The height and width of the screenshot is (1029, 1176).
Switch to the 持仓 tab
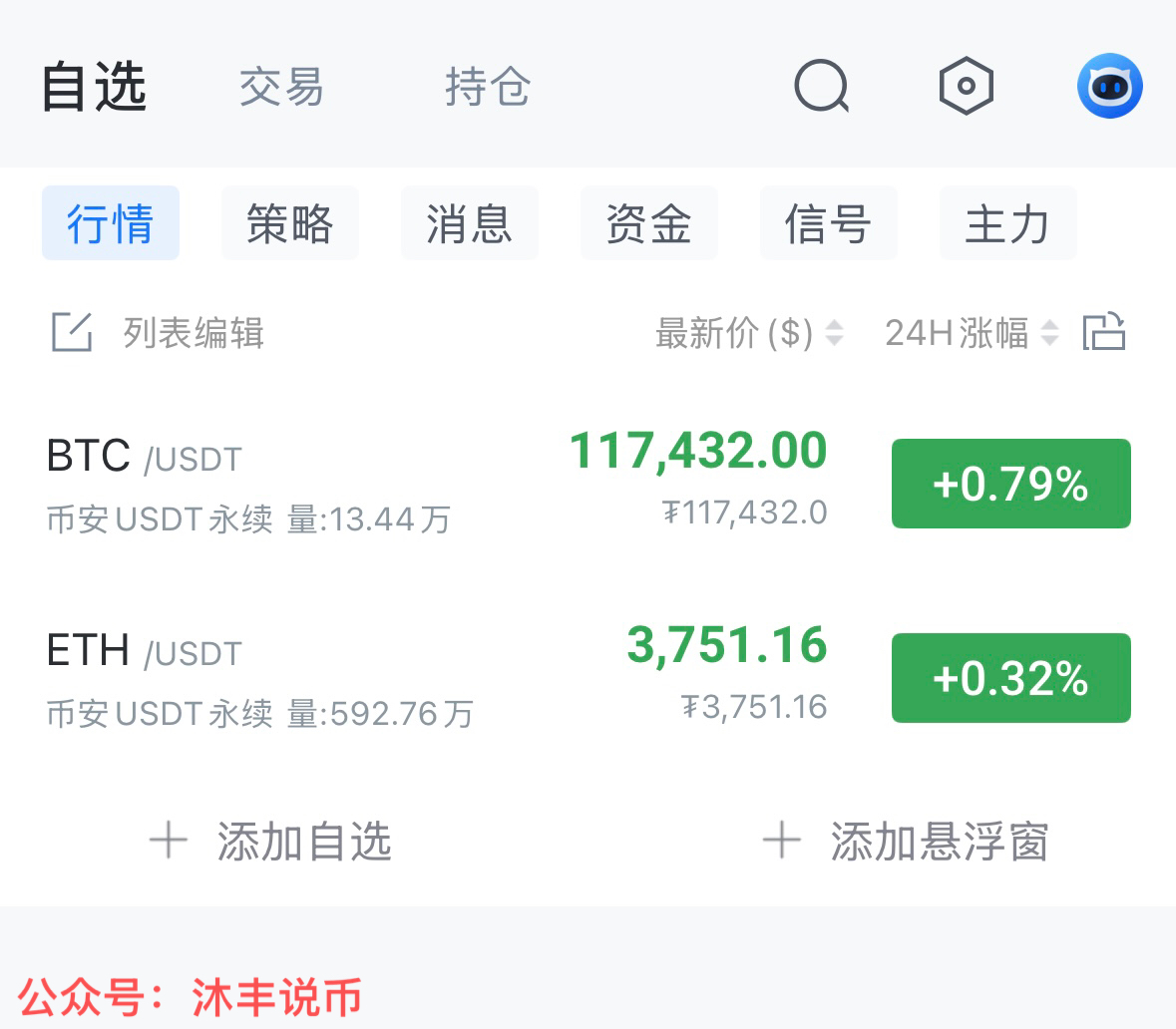[488, 88]
